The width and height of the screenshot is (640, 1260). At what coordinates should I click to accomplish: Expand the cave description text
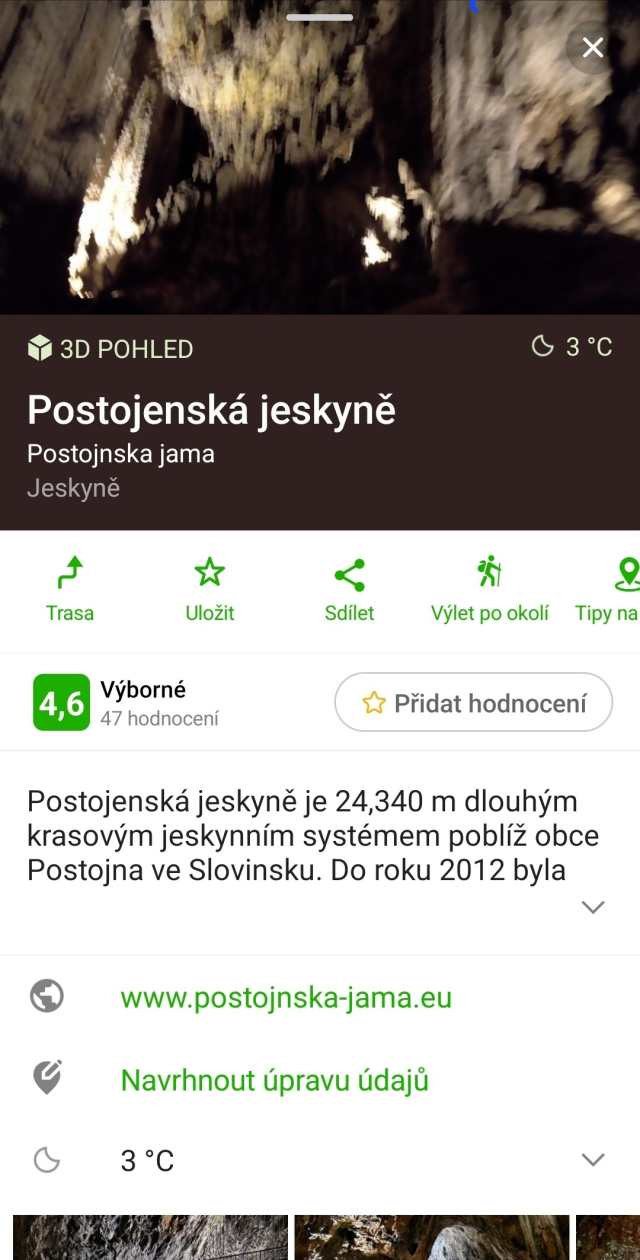point(593,907)
